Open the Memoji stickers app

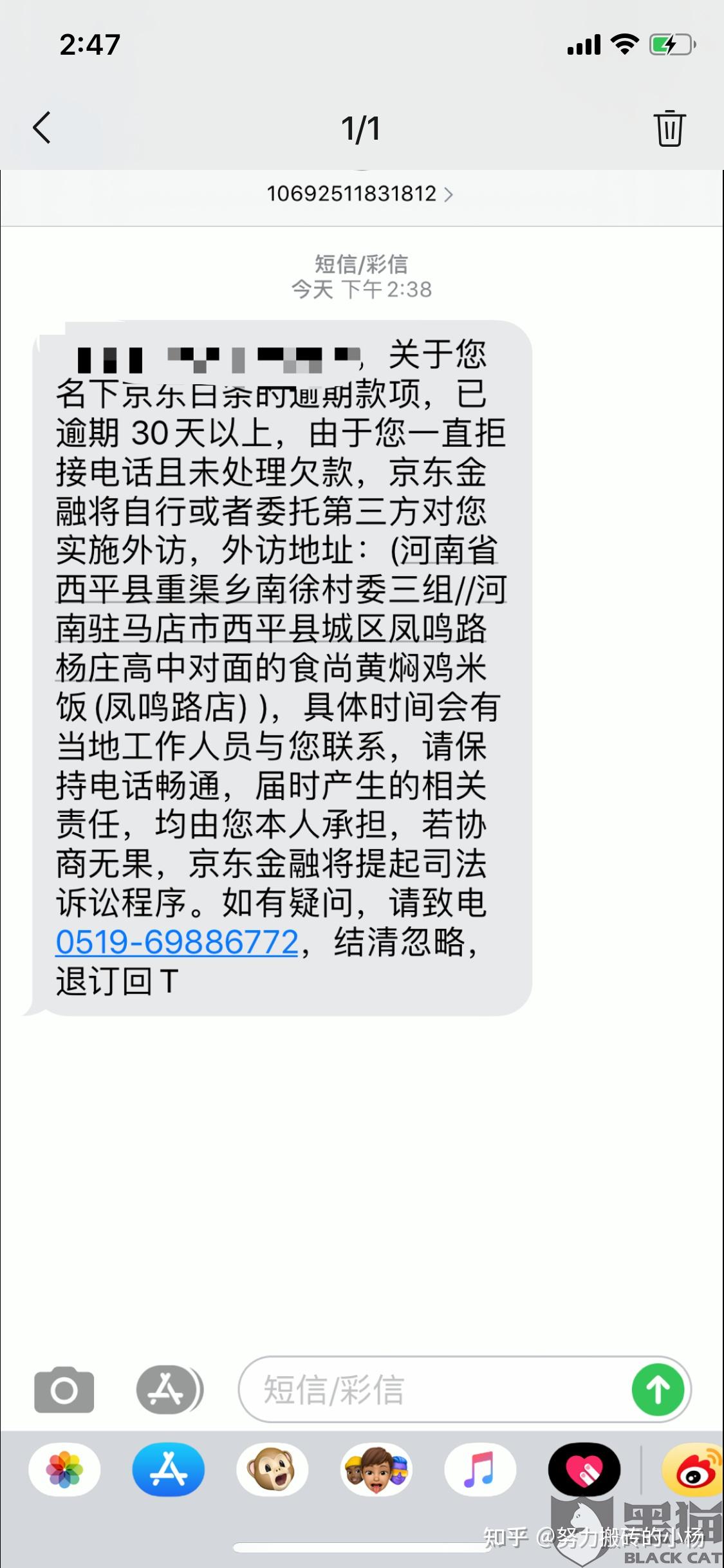tap(376, 1470)
